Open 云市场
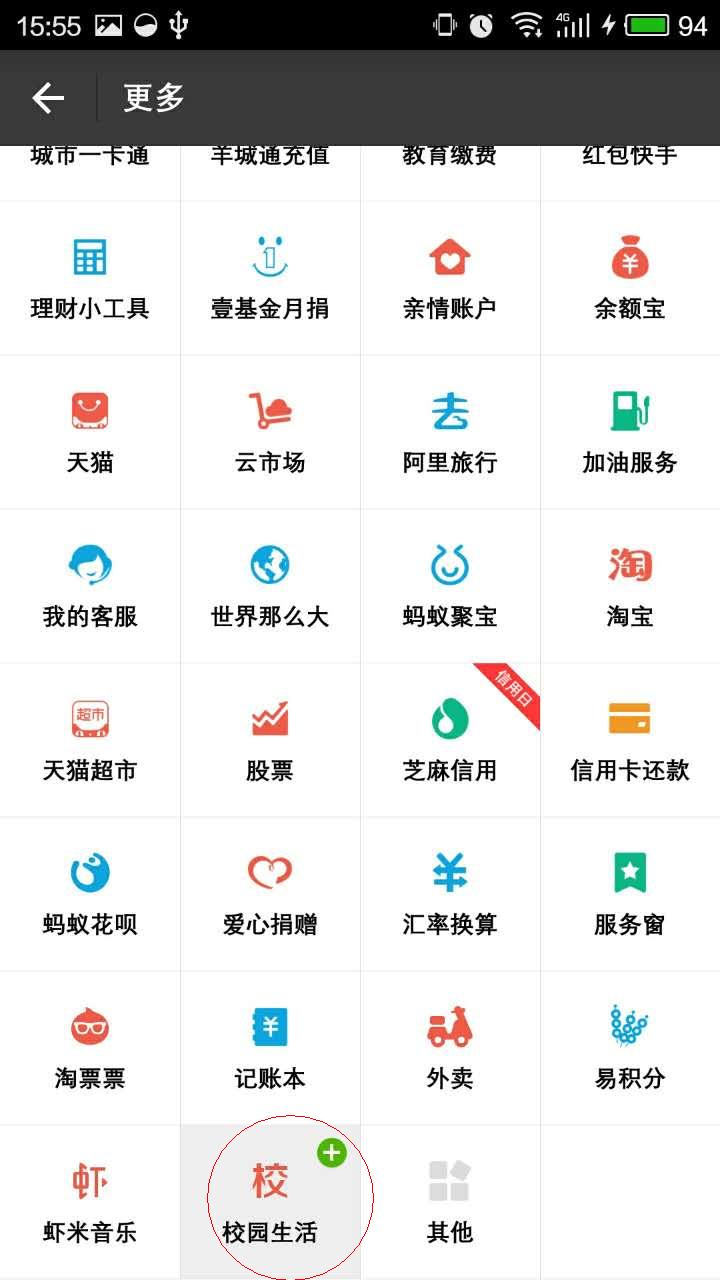Viewport: 720px width, 1280px height. point(270,432)
